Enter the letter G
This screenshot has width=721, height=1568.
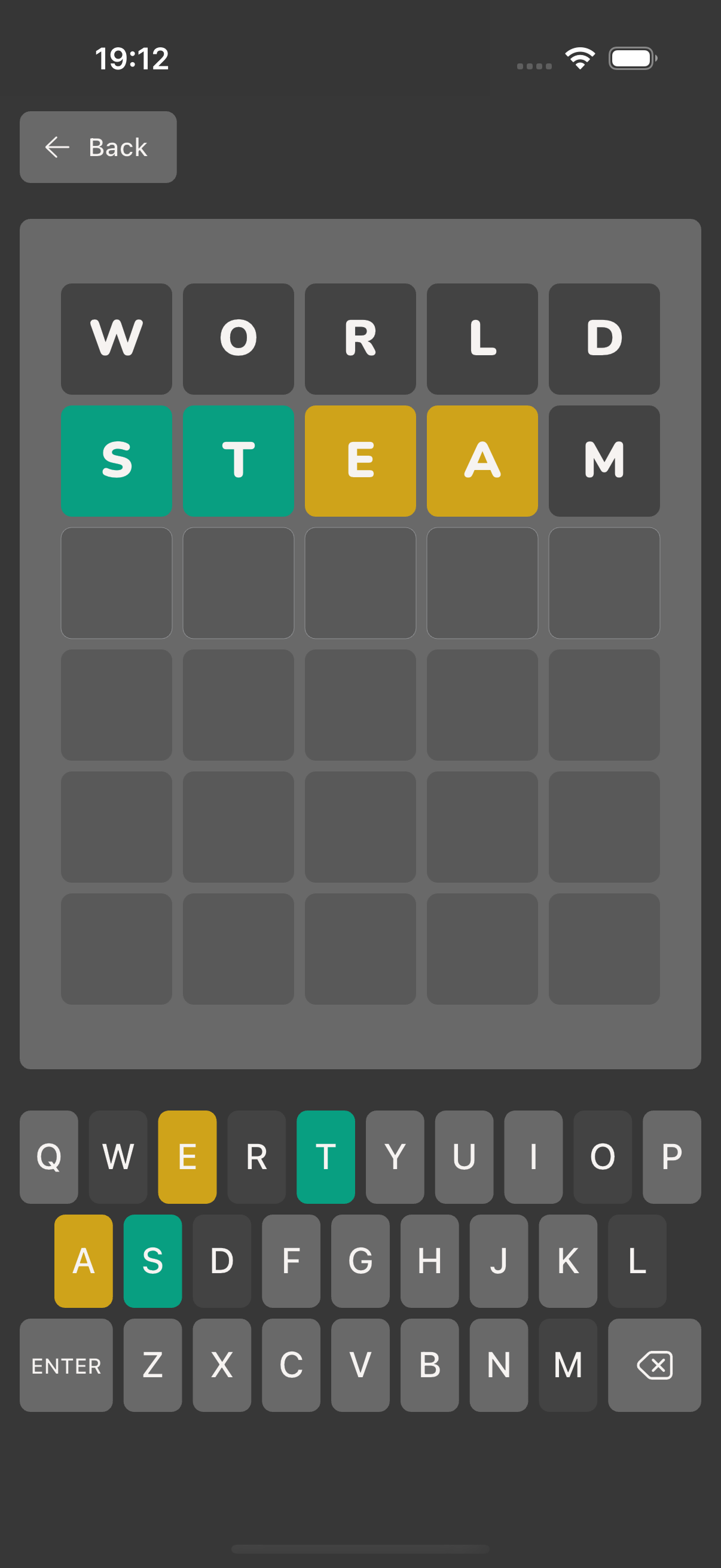click(x=360, y=1261)
